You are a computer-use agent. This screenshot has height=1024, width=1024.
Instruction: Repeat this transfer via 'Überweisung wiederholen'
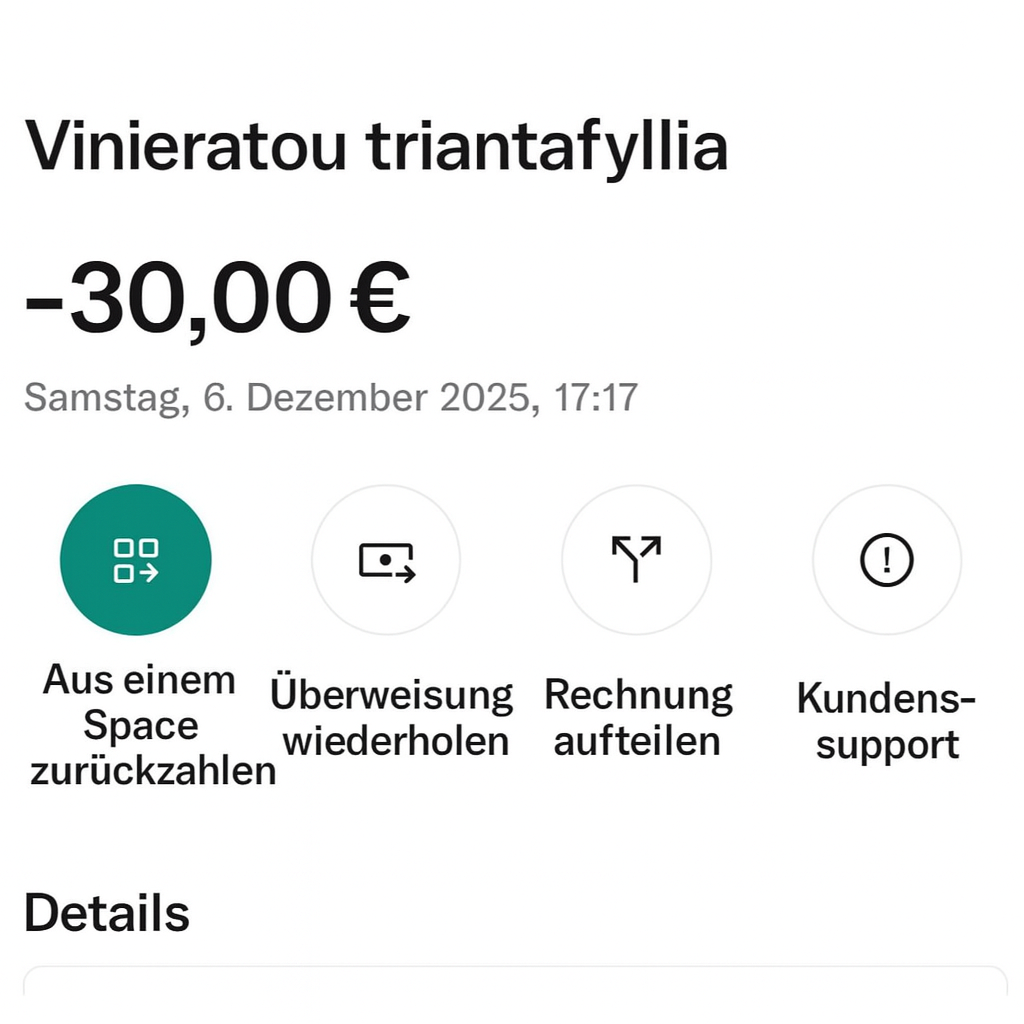coord(386,560)
